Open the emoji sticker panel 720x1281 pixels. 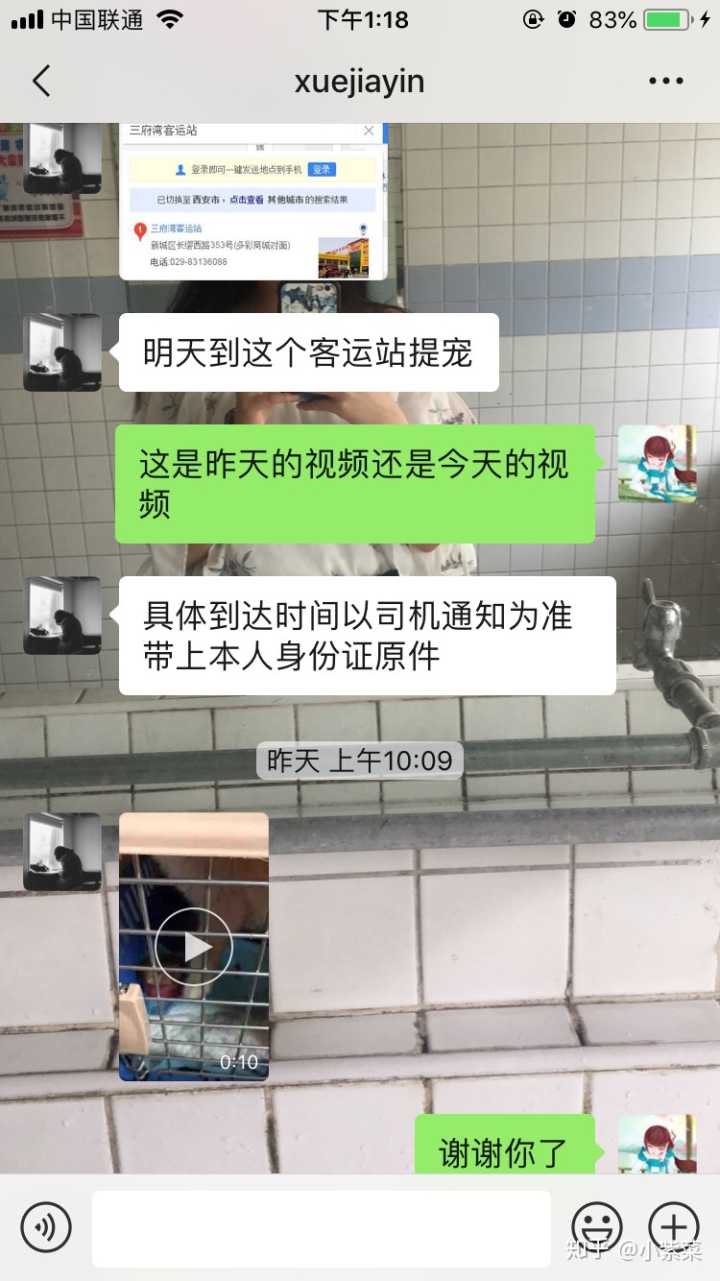coord(597,1227)
